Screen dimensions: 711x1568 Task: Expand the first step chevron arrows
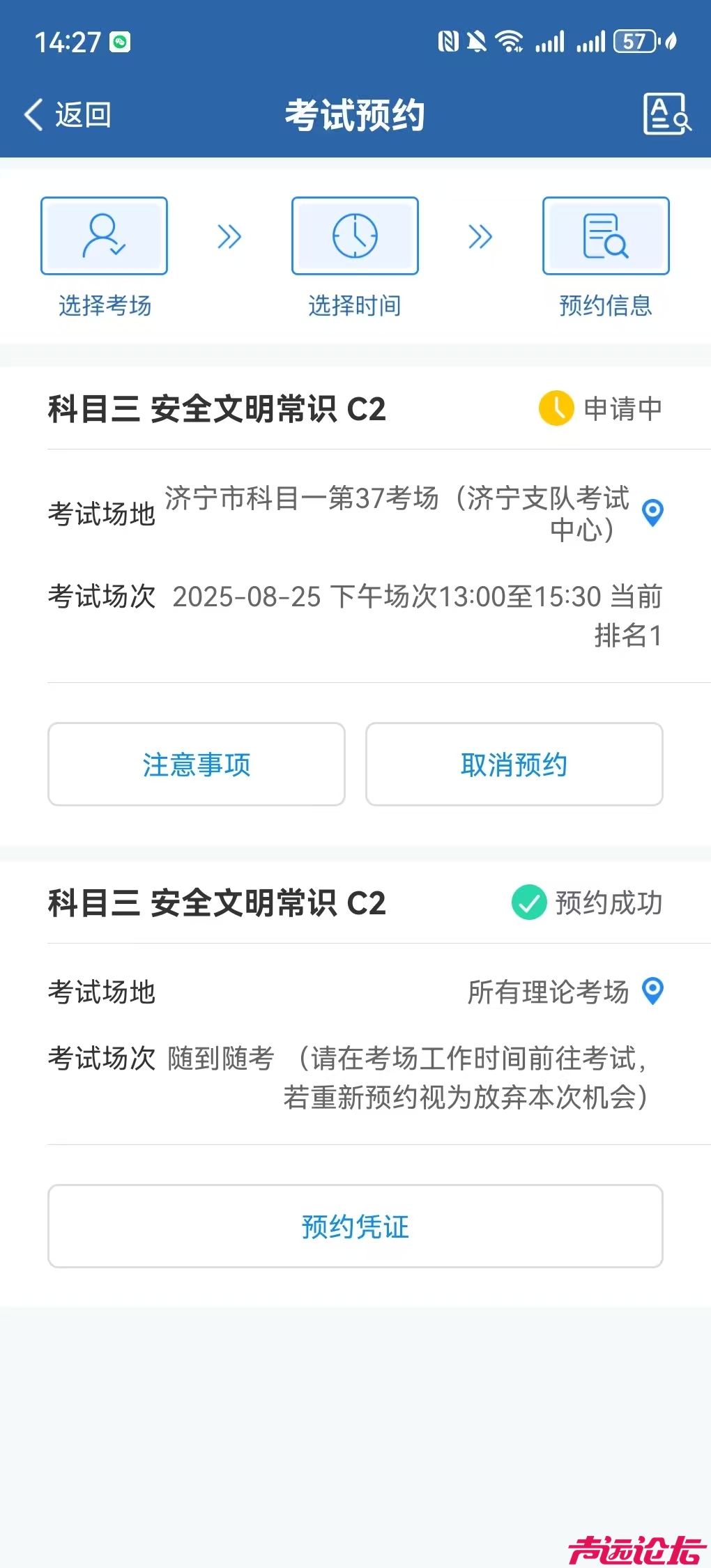point(229,237)
